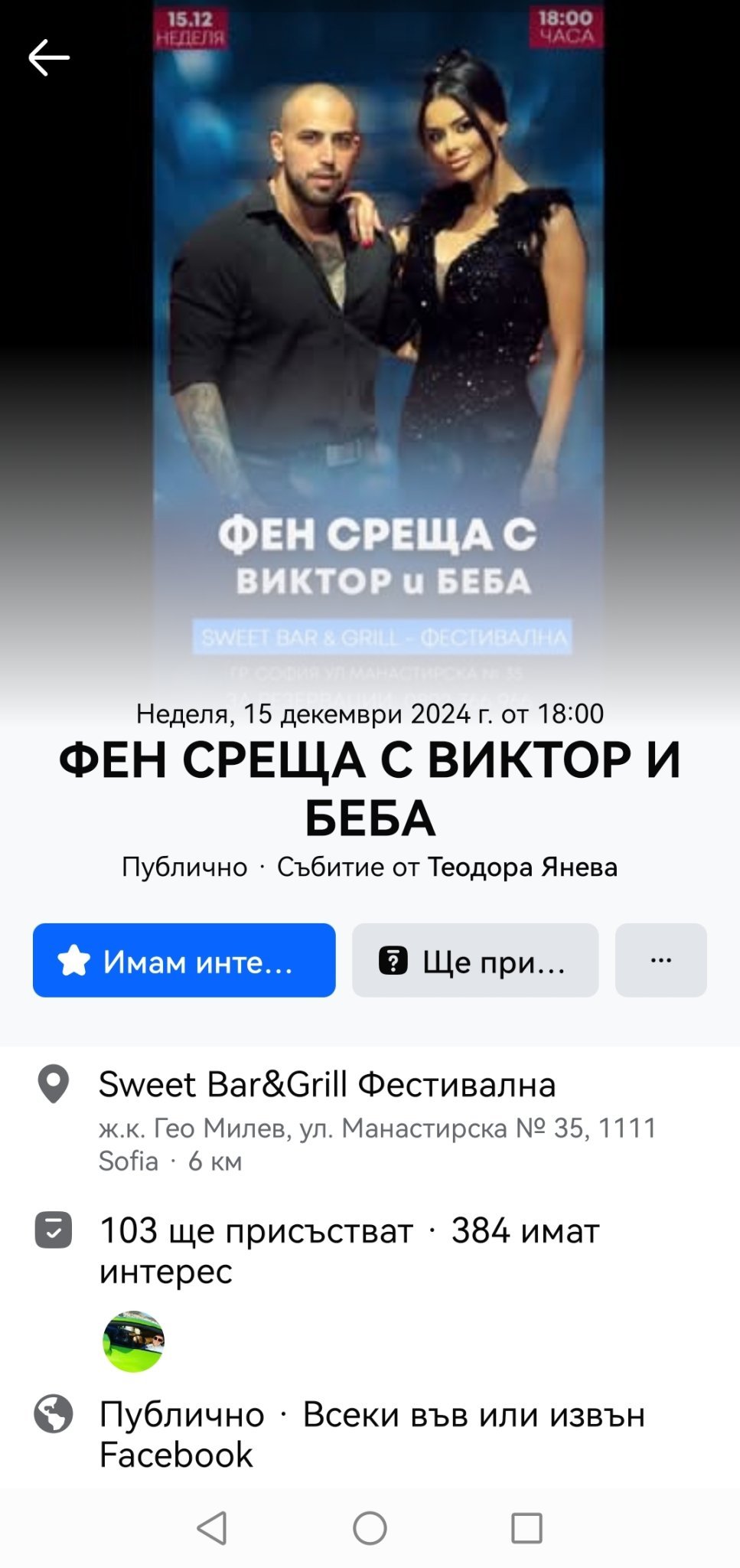Screen dimensions: 740x1568
Task: Go back using the top-left arrow
Action: coord(49,58)
